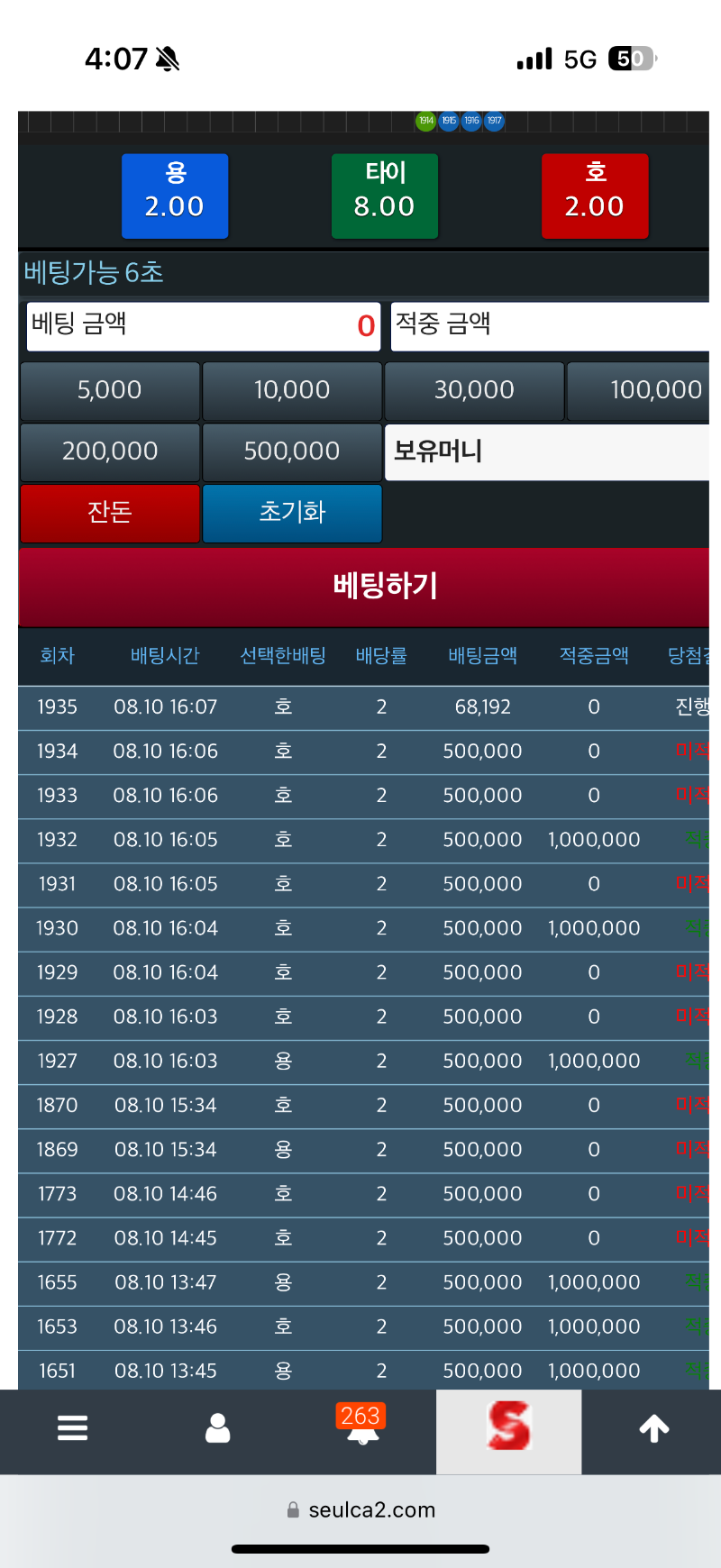Add 5,000 to the bet amount
The height and width of the screenshot is (1568, 721).
click(x=110, y=390)
